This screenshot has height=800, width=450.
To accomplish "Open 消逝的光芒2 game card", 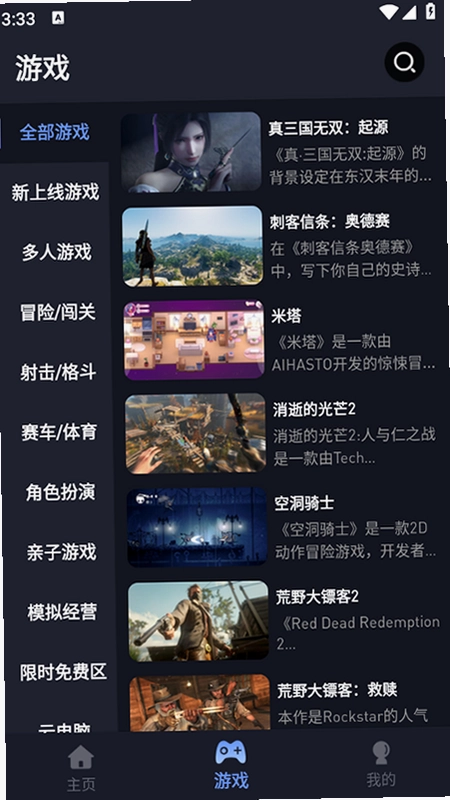I will pos(281,433).
